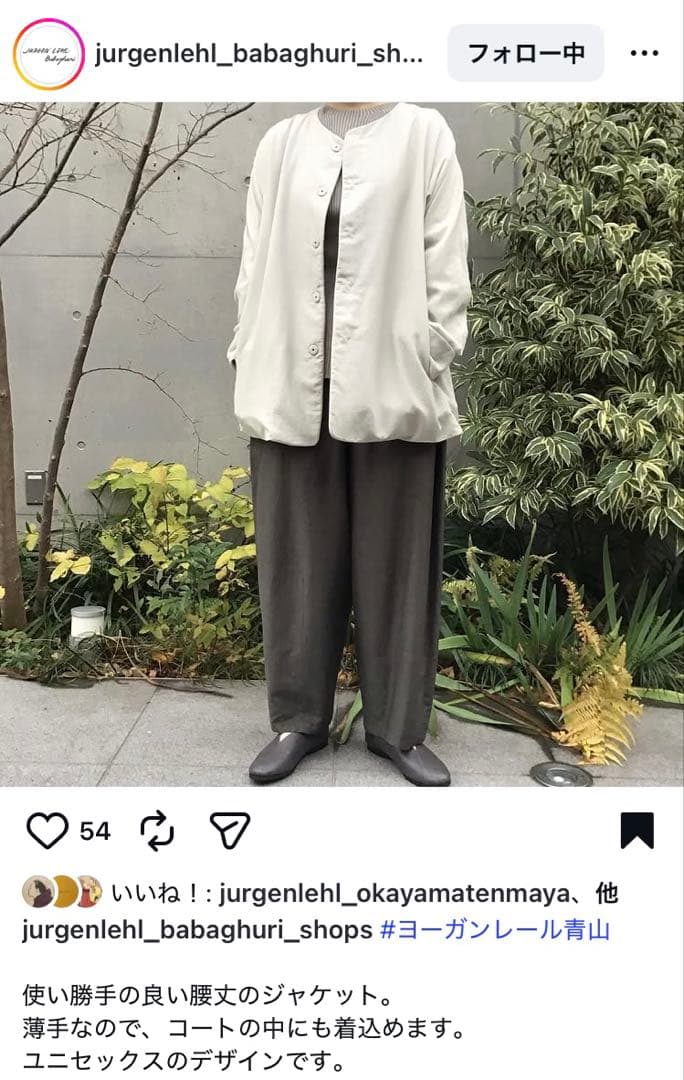The image size is (684, 1080).
Task: Open the username in the post header
Action: pyautogui.click(x=258, y=54)
